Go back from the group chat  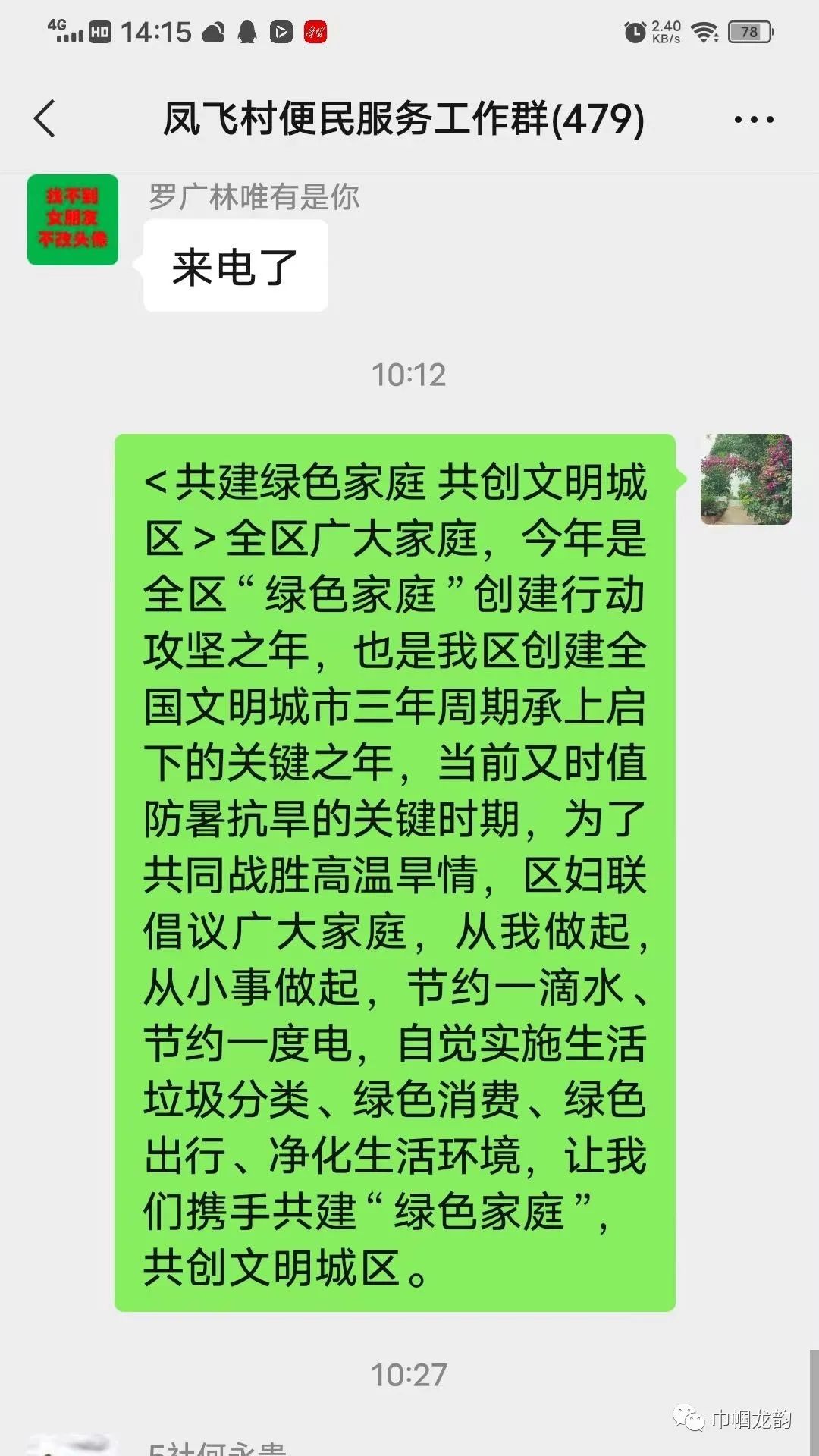point(45,119)
